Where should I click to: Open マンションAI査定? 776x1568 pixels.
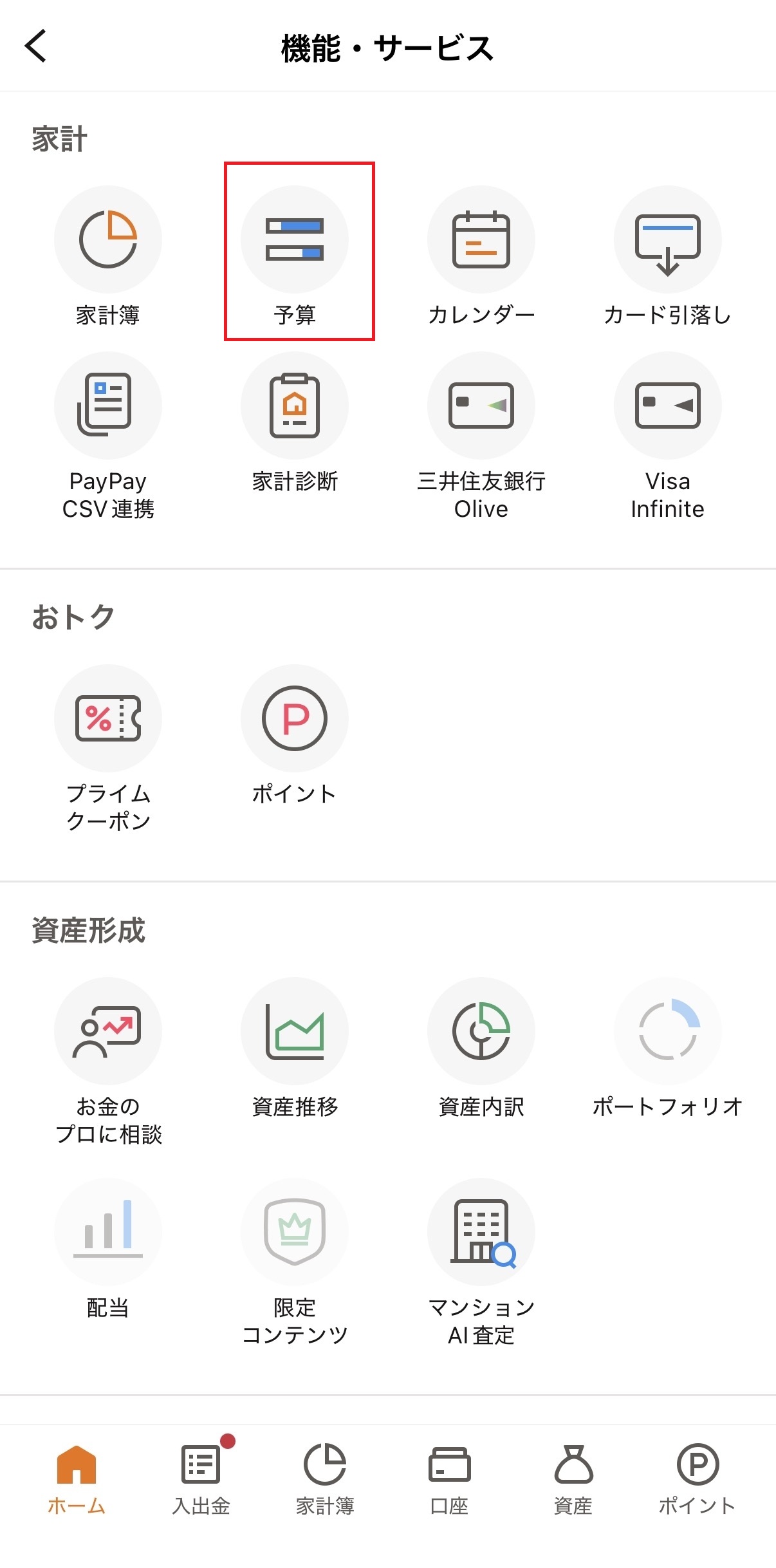481,1263
